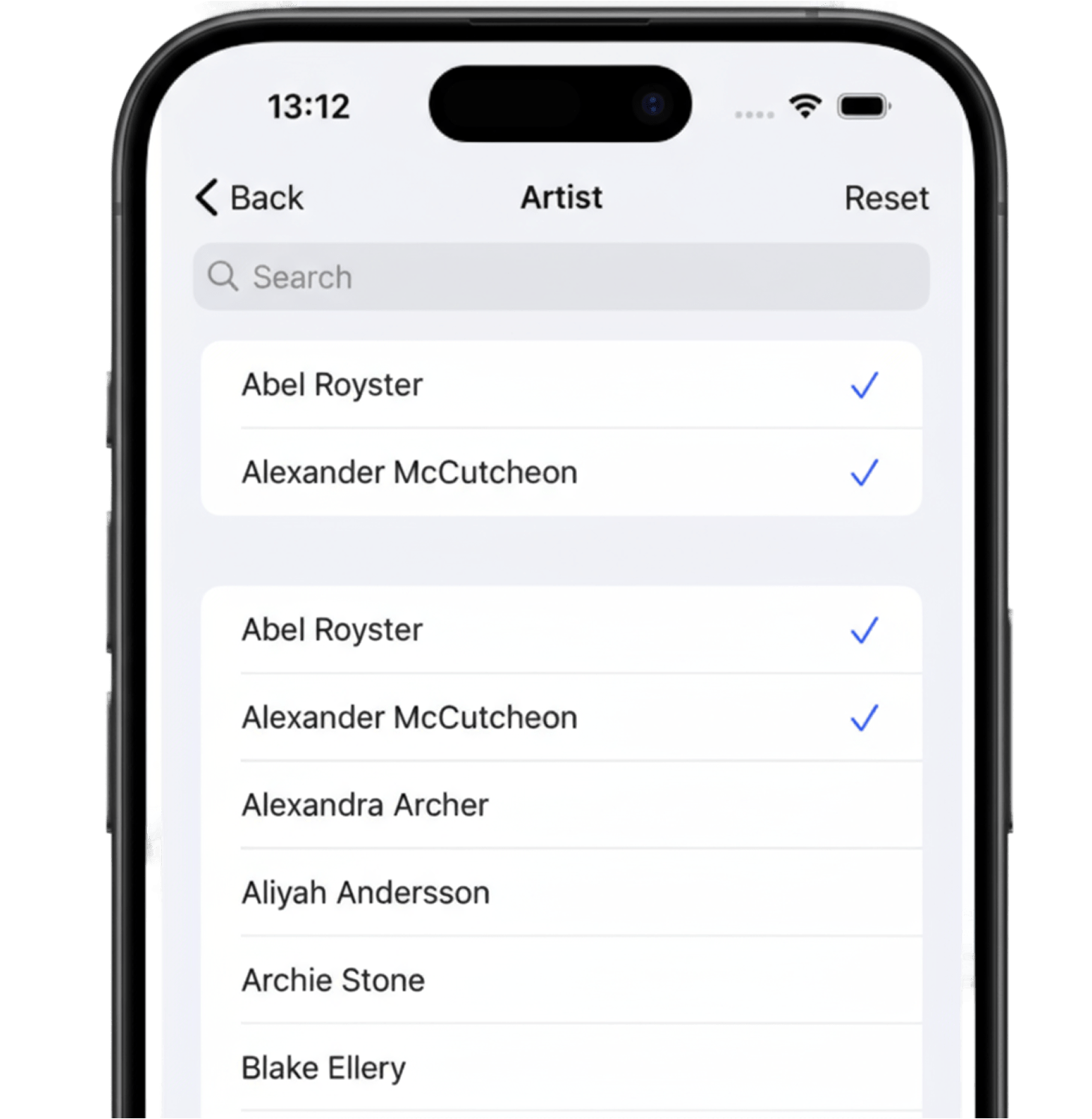The image size is (1092, 1119).
Task: Choose Archie Stone
Action: click(561, 980)
